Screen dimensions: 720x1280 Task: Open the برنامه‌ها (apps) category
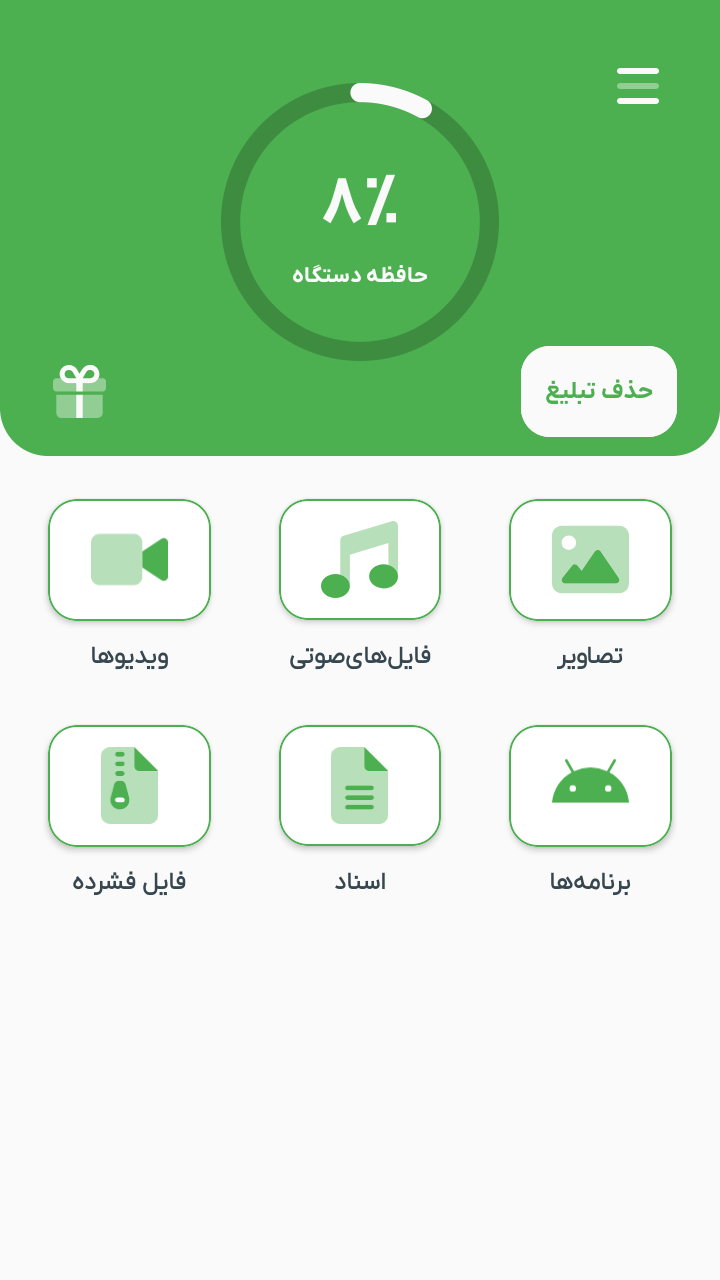pos(590,786)
